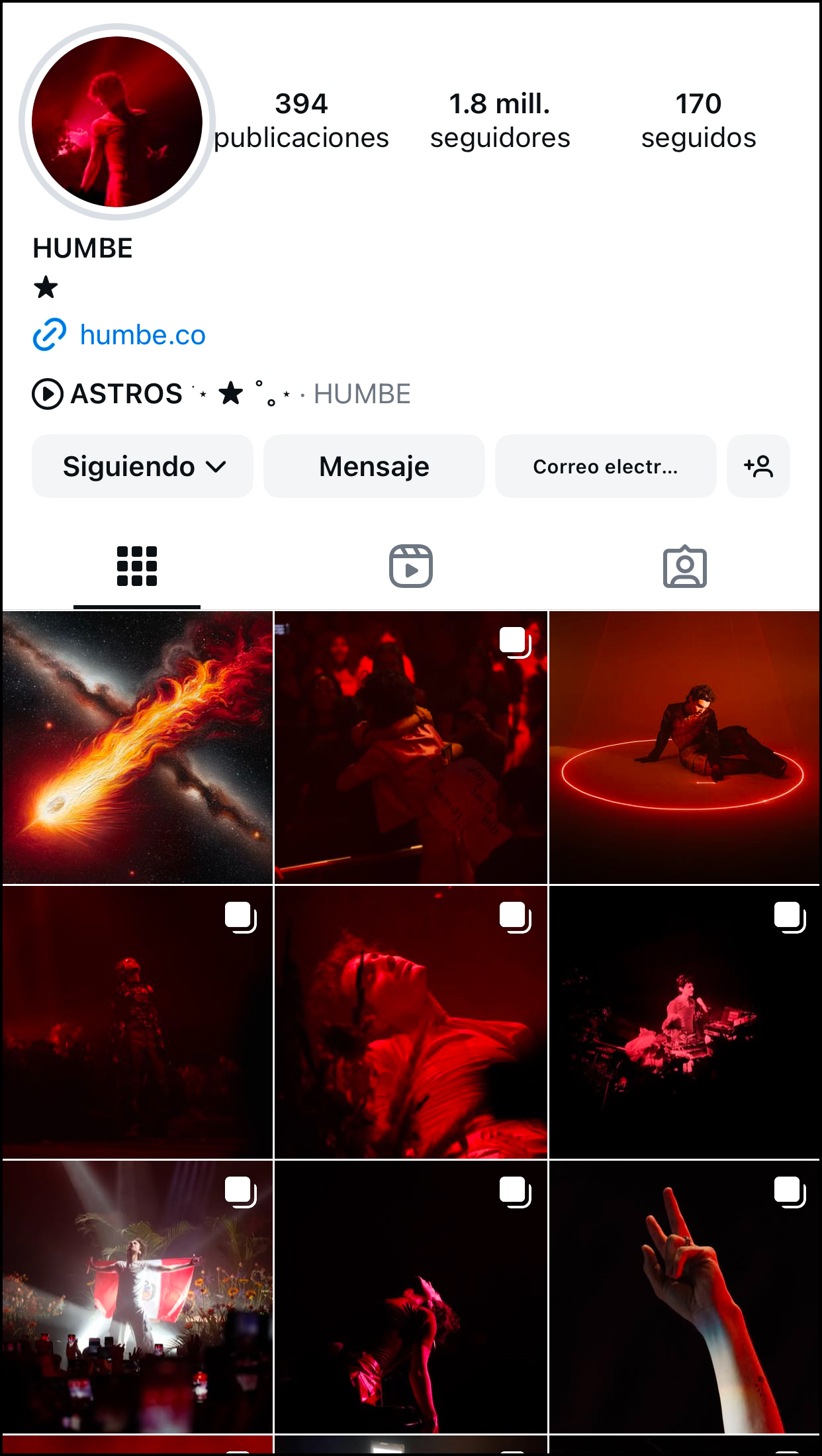Image resolution: width=822 pixels, height=1456 pixels.
Task: Open the raised hand peace sign post
Action: point(684,1298)
